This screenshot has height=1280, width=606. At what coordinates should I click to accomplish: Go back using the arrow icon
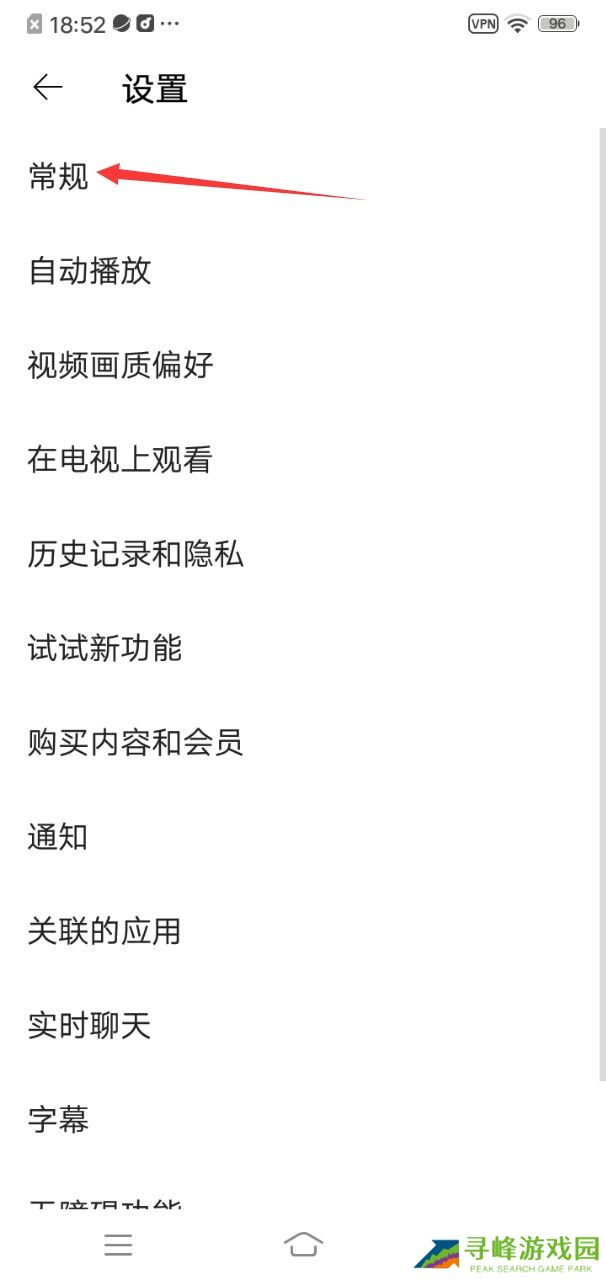click(48, 88)
